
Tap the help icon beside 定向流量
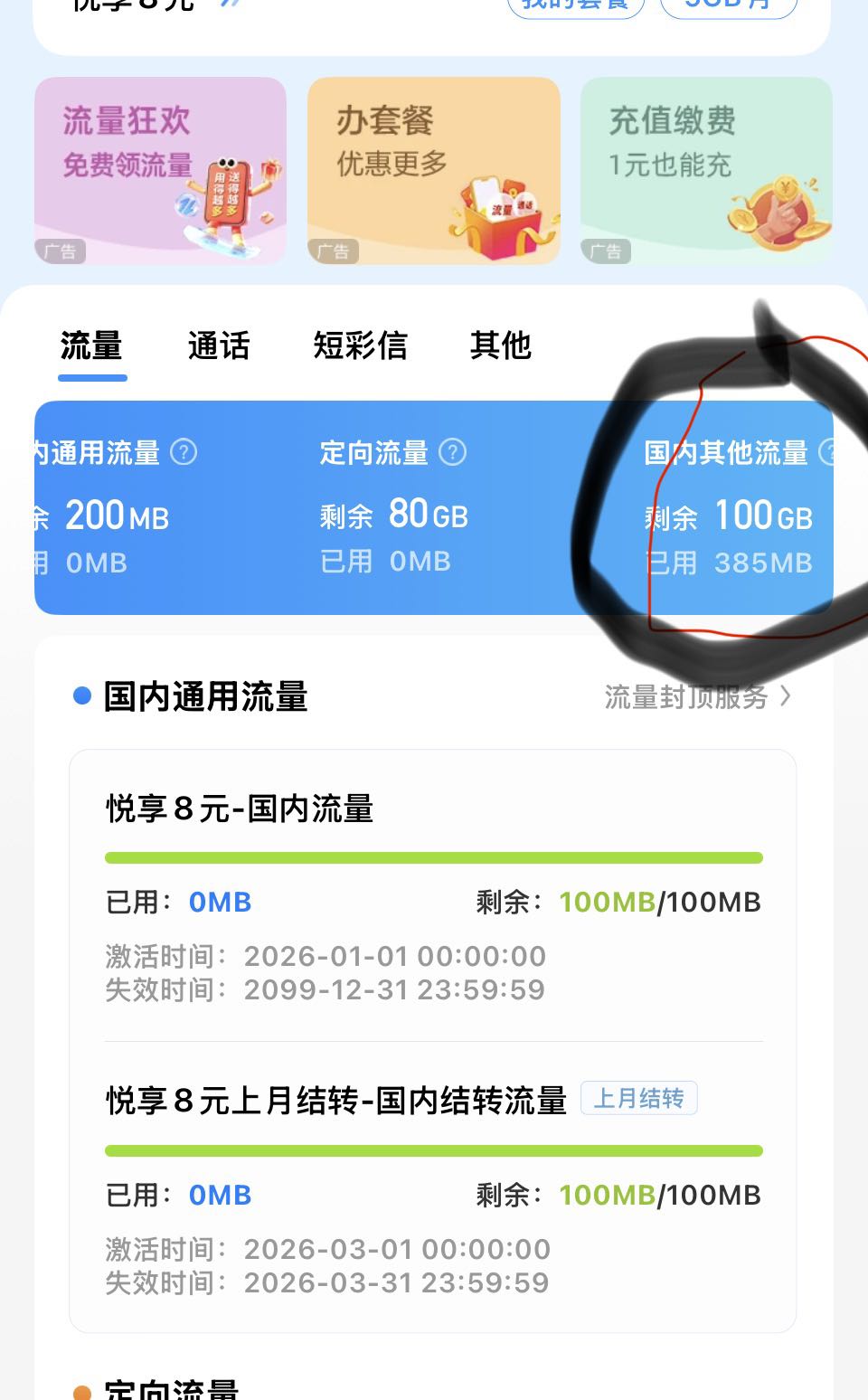point(452,452)
